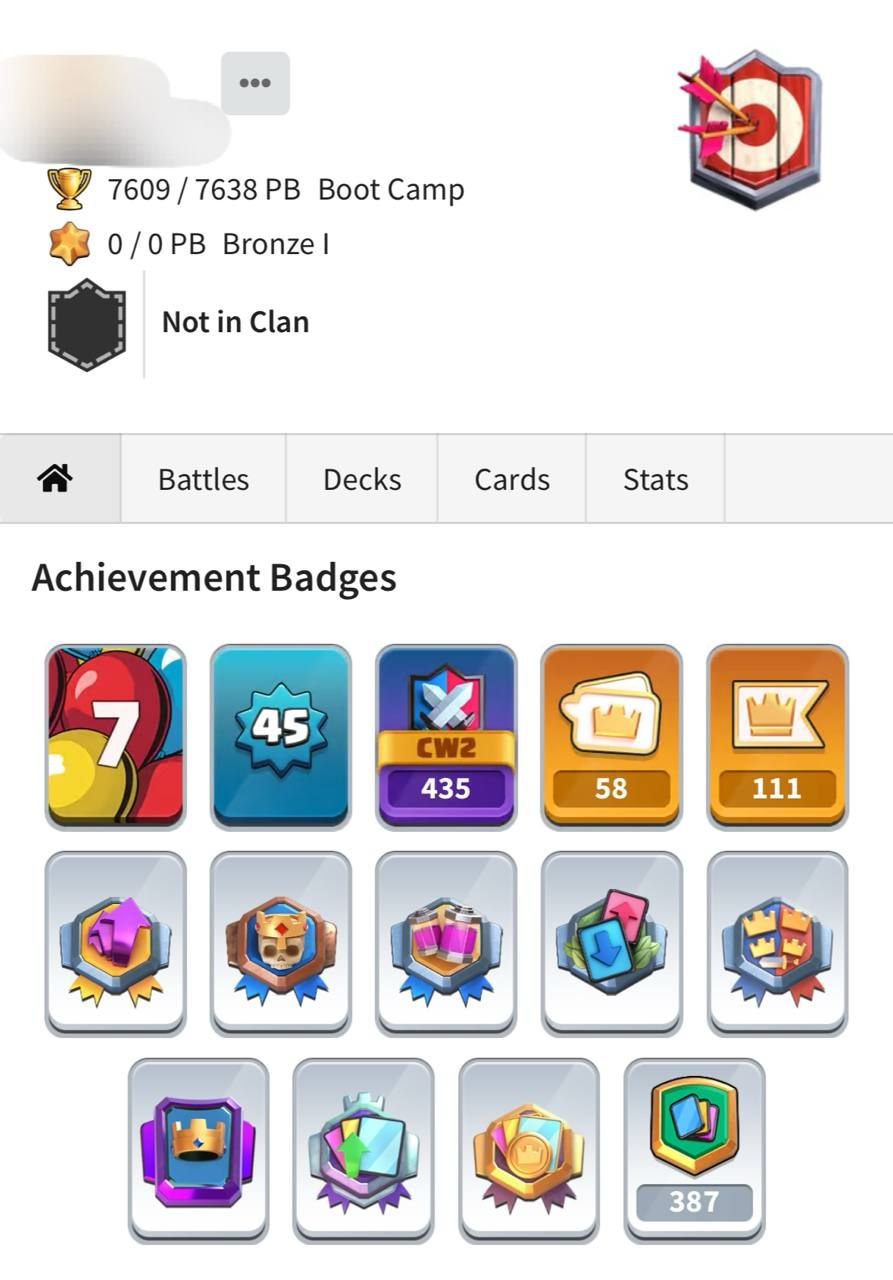Switch to the Battles tab
This screenshot has width=893, height=1280.
(203, 479)
